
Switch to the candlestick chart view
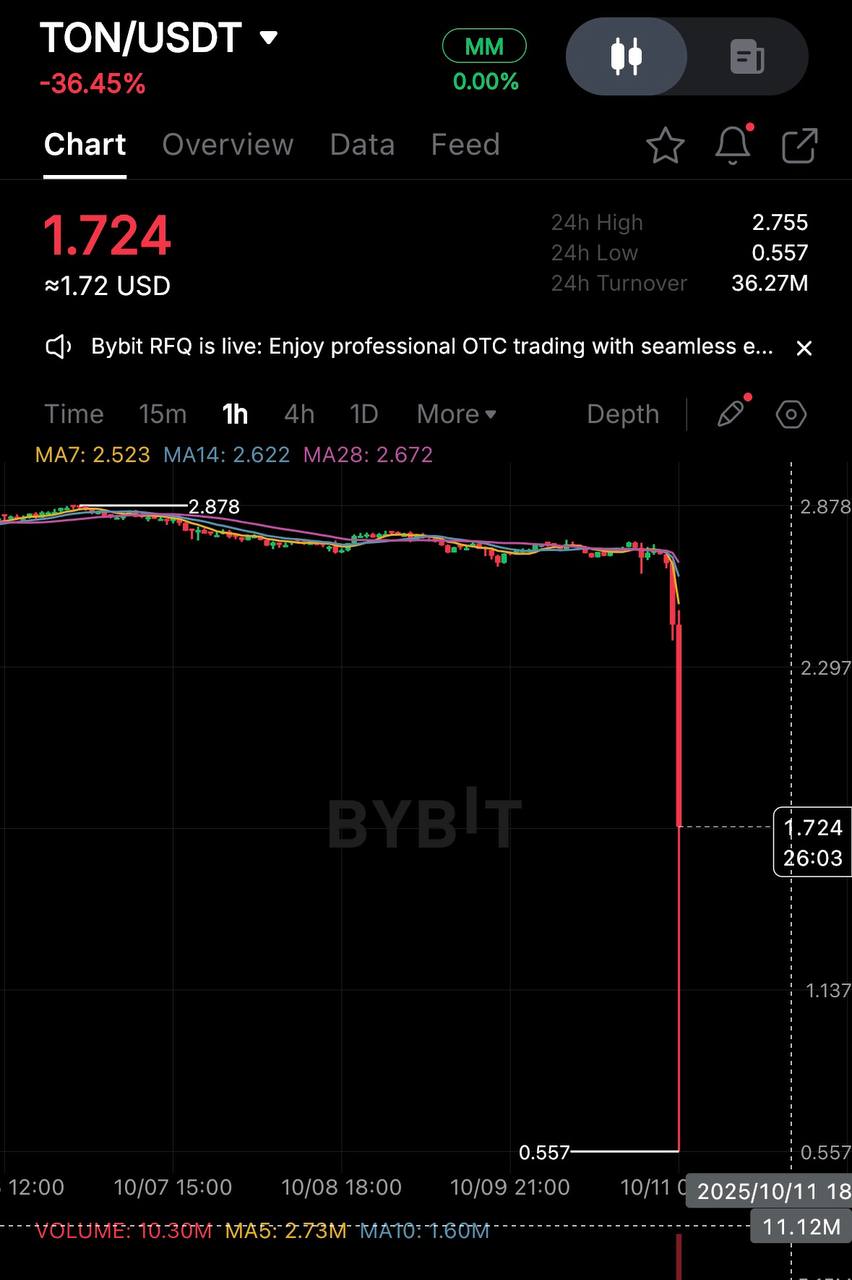[627, 56]
